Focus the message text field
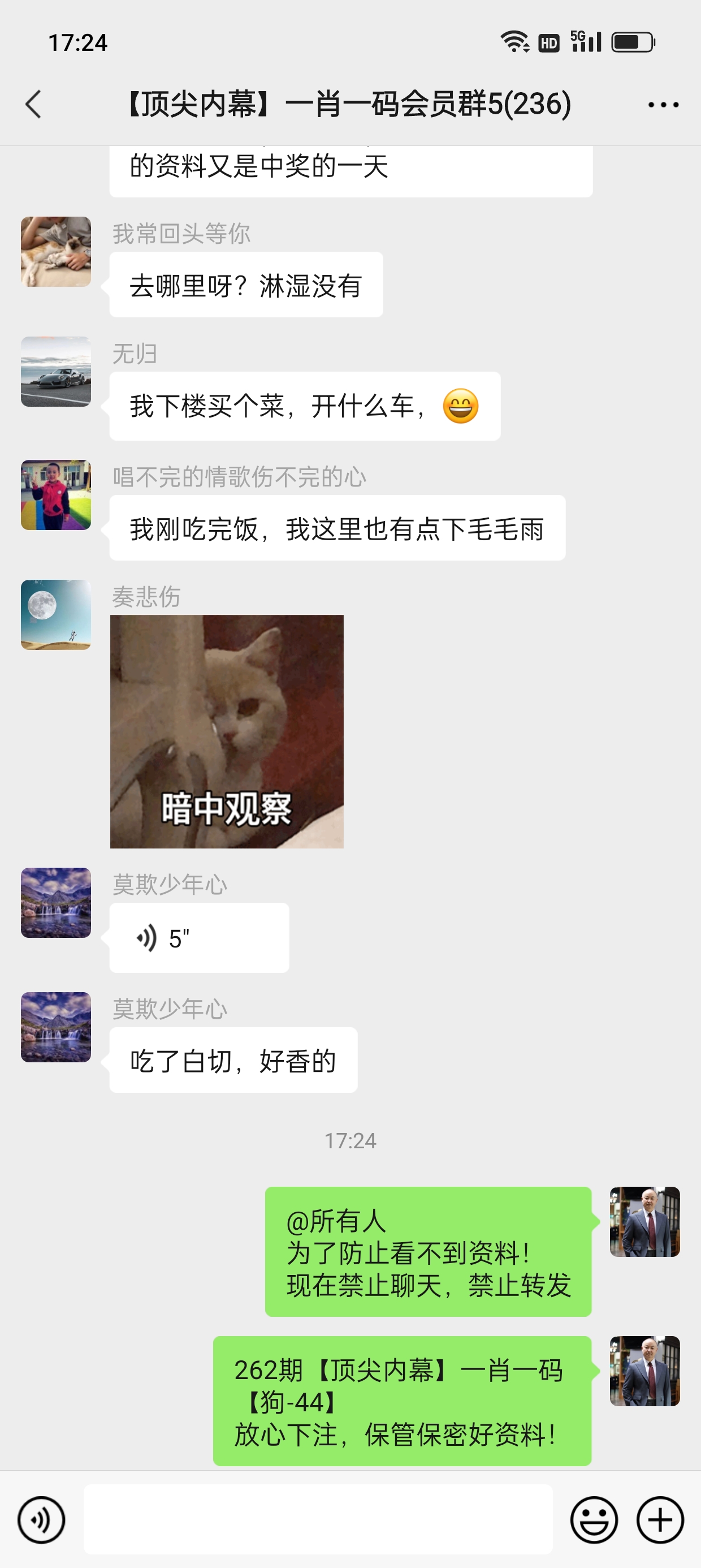This screenshot has width=701, height=1568. pos(318,1519)
